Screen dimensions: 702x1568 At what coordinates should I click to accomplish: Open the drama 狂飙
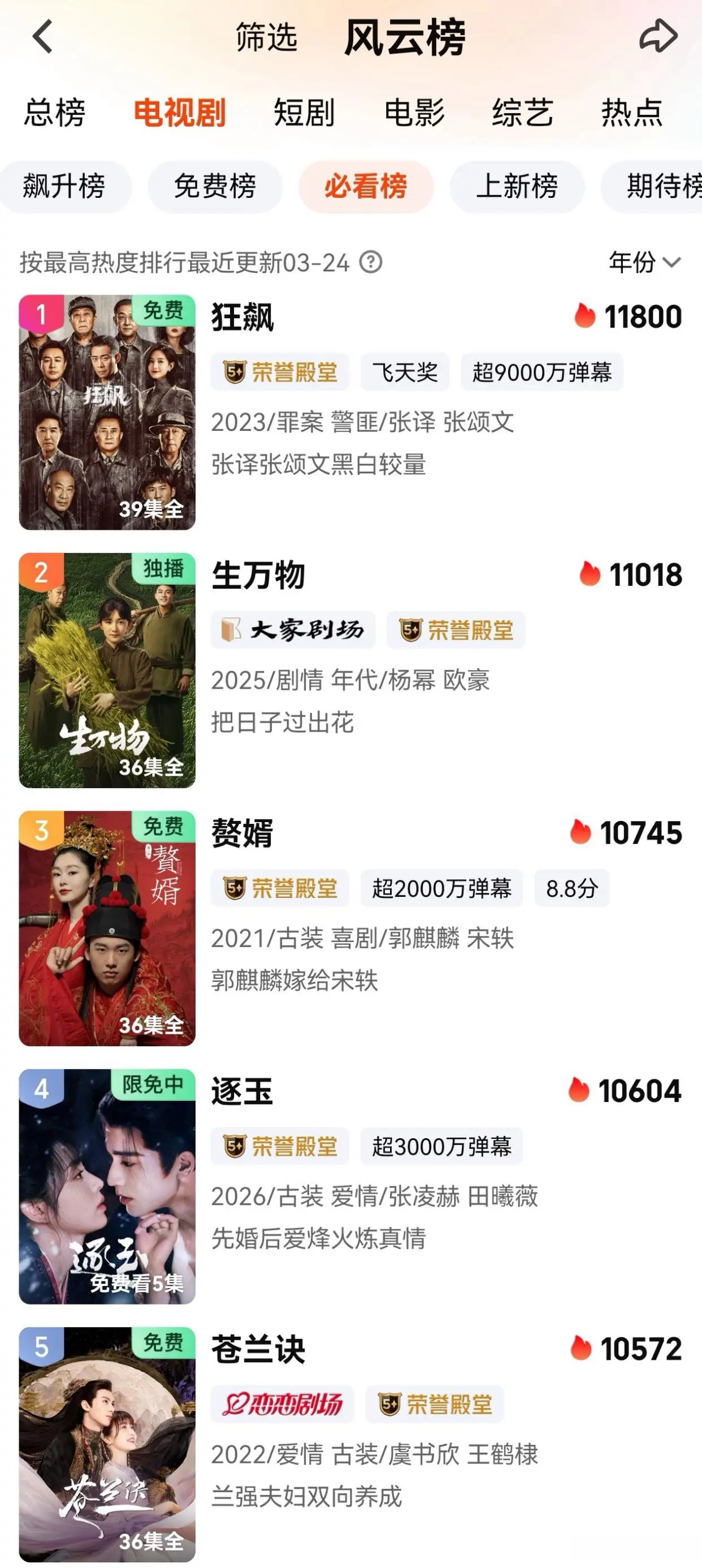tap(242, 318)
